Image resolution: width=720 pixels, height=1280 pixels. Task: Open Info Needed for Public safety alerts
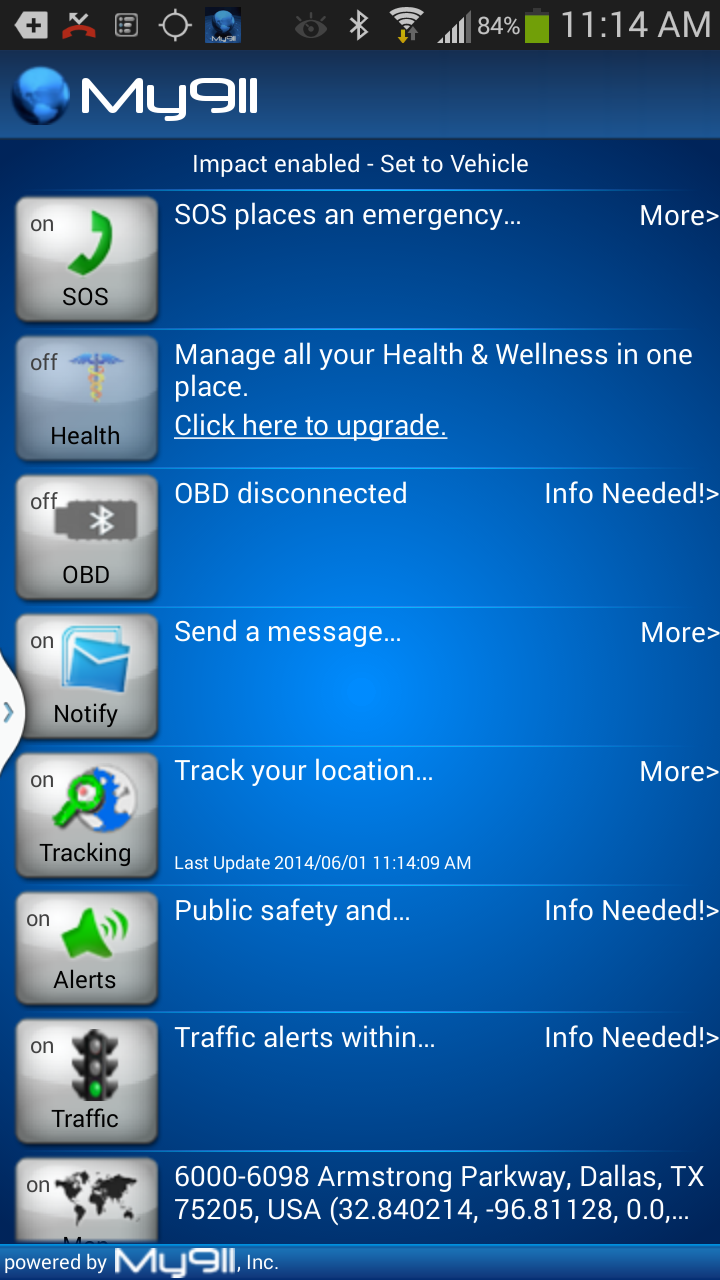(631, 911)
